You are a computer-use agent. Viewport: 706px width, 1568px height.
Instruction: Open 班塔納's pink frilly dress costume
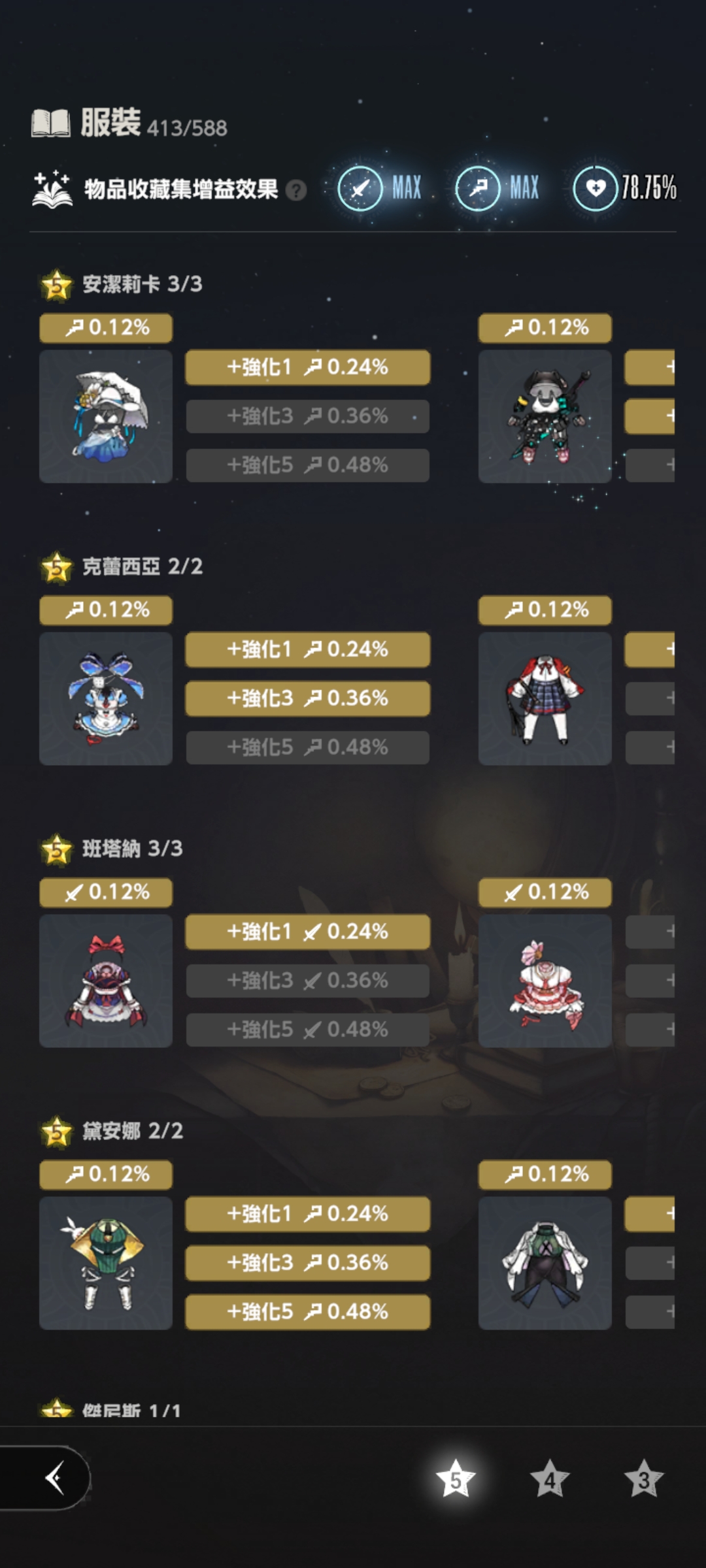545,981
